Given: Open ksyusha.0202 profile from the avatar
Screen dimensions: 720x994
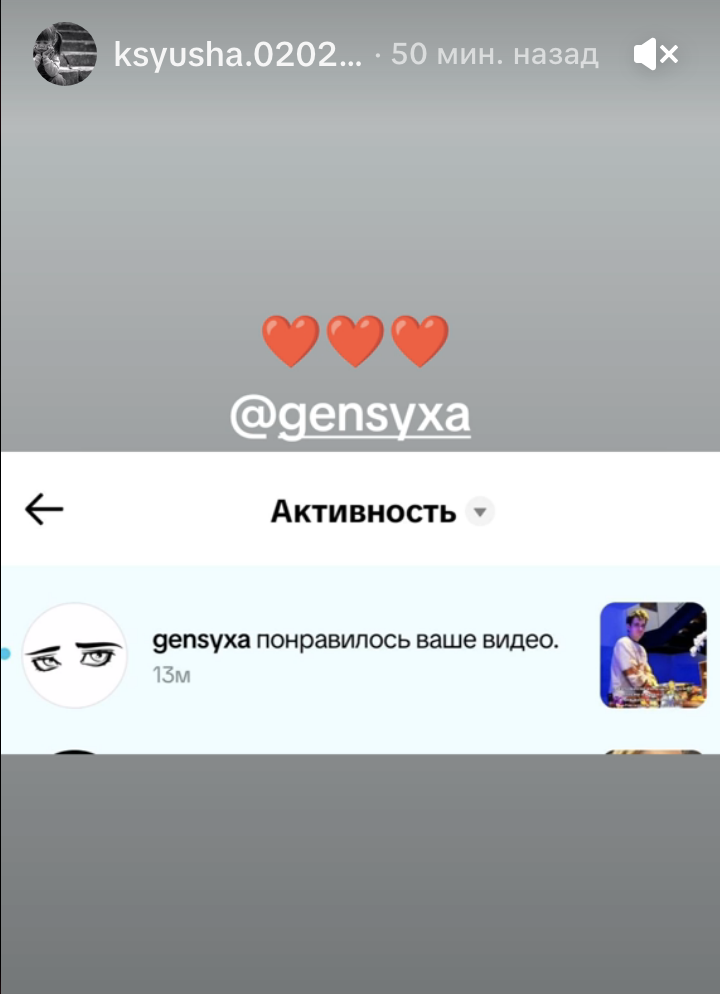Looking at the screenshot, I should (x=65, y=54).
